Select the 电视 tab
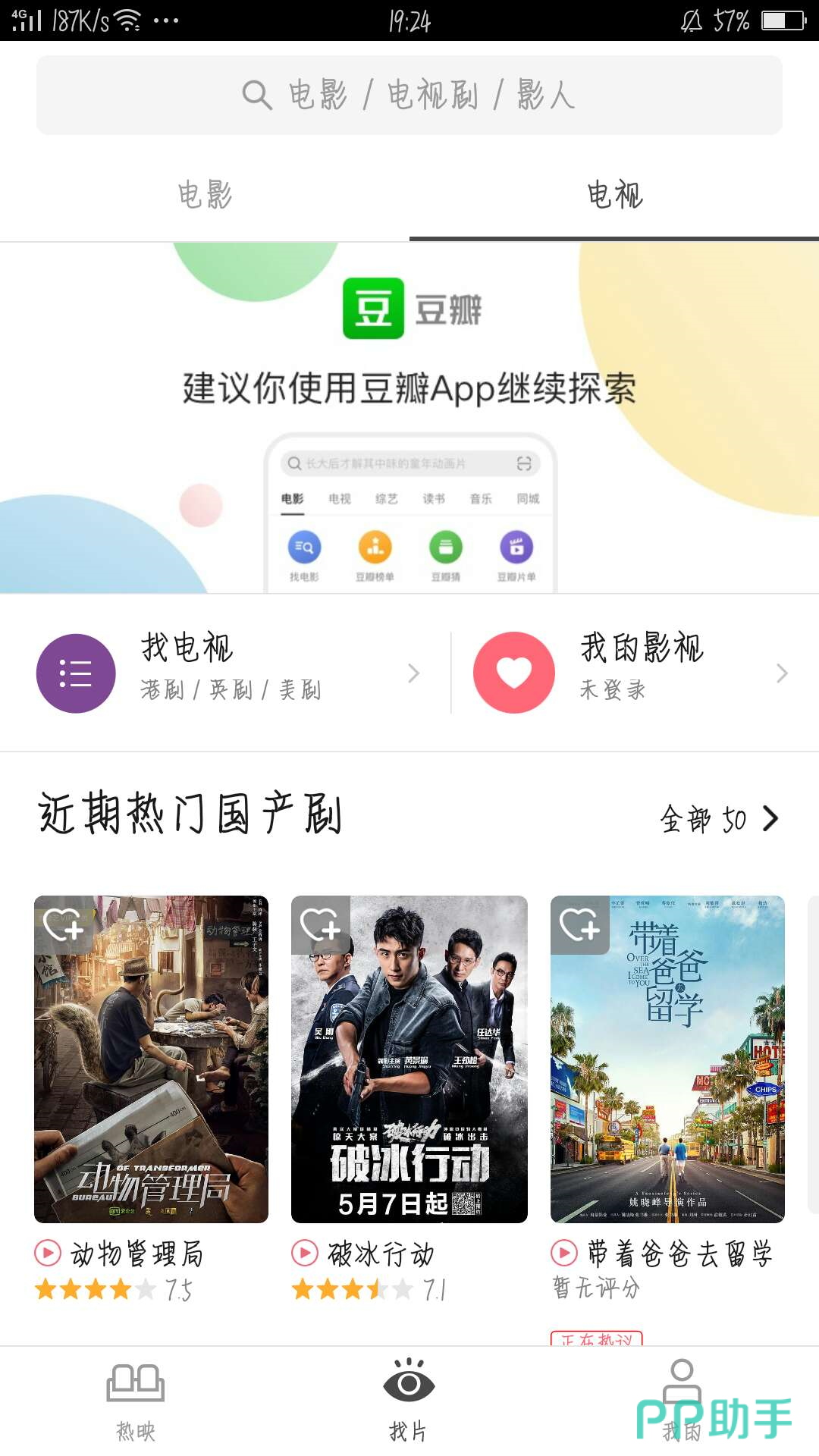Viewport: 819px width, 1456px height. 614,196
